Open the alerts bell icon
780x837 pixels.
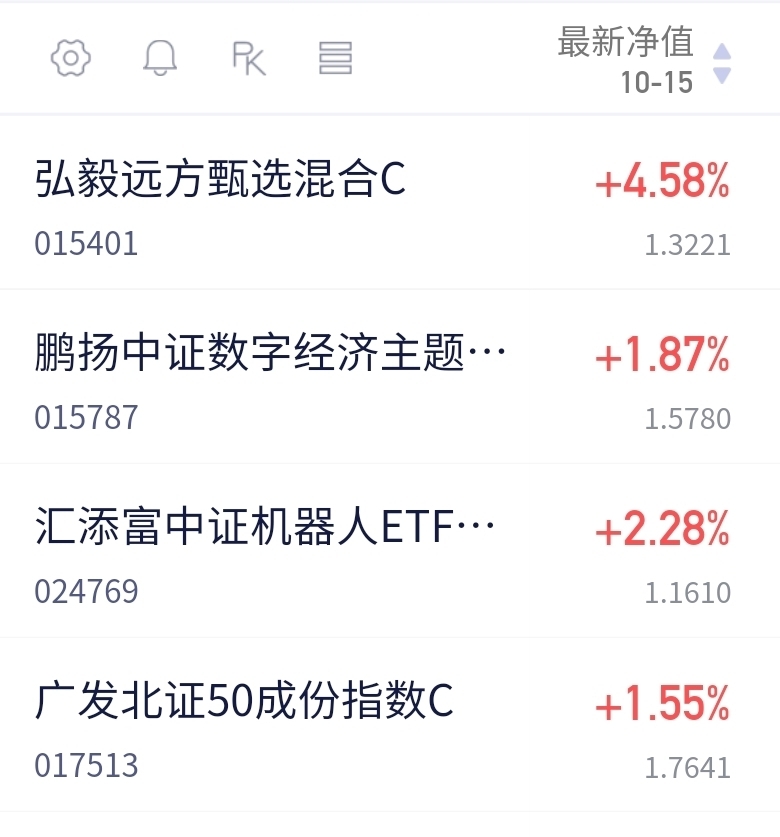(160, 59)
